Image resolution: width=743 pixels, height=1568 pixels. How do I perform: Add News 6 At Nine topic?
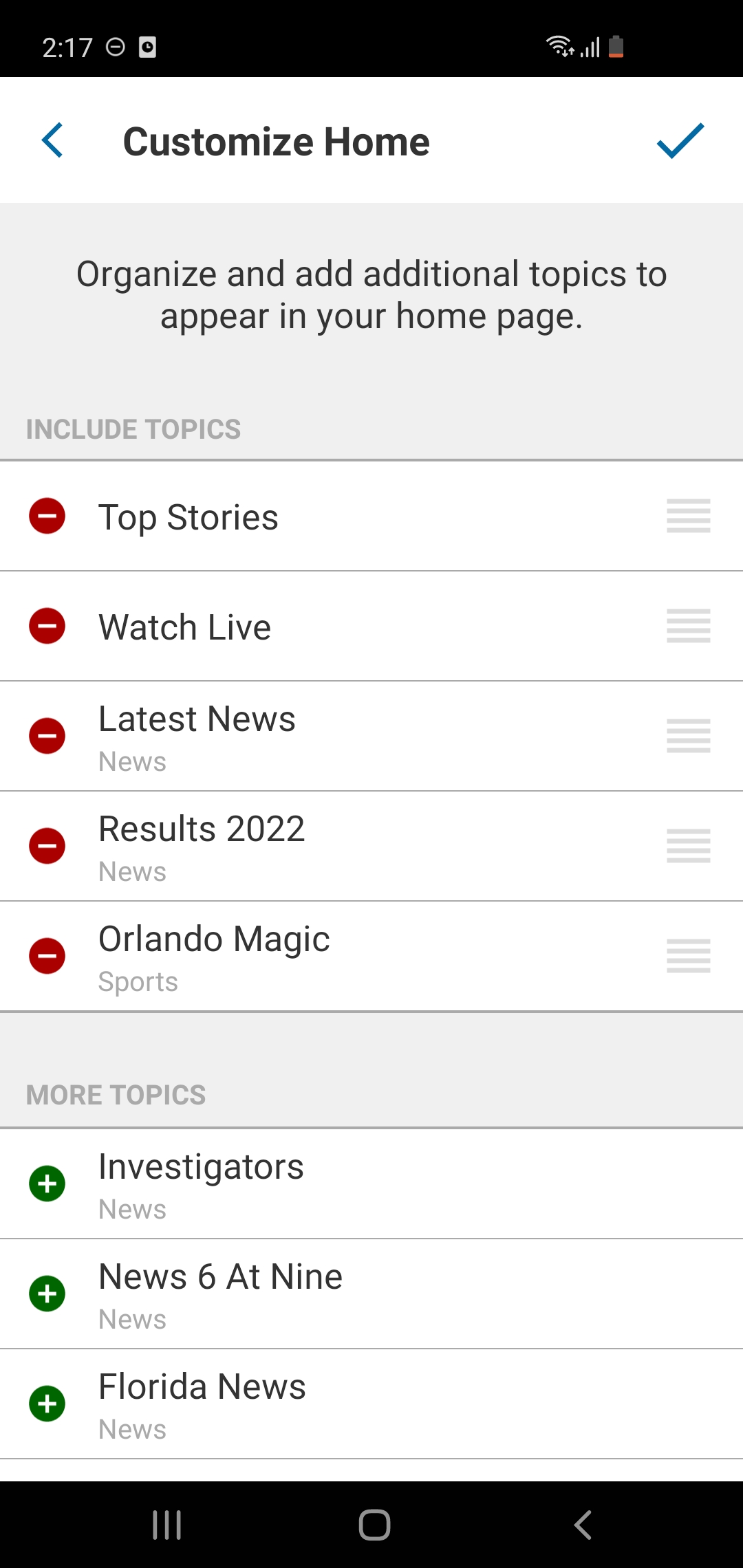click(x=47, y=1294)
